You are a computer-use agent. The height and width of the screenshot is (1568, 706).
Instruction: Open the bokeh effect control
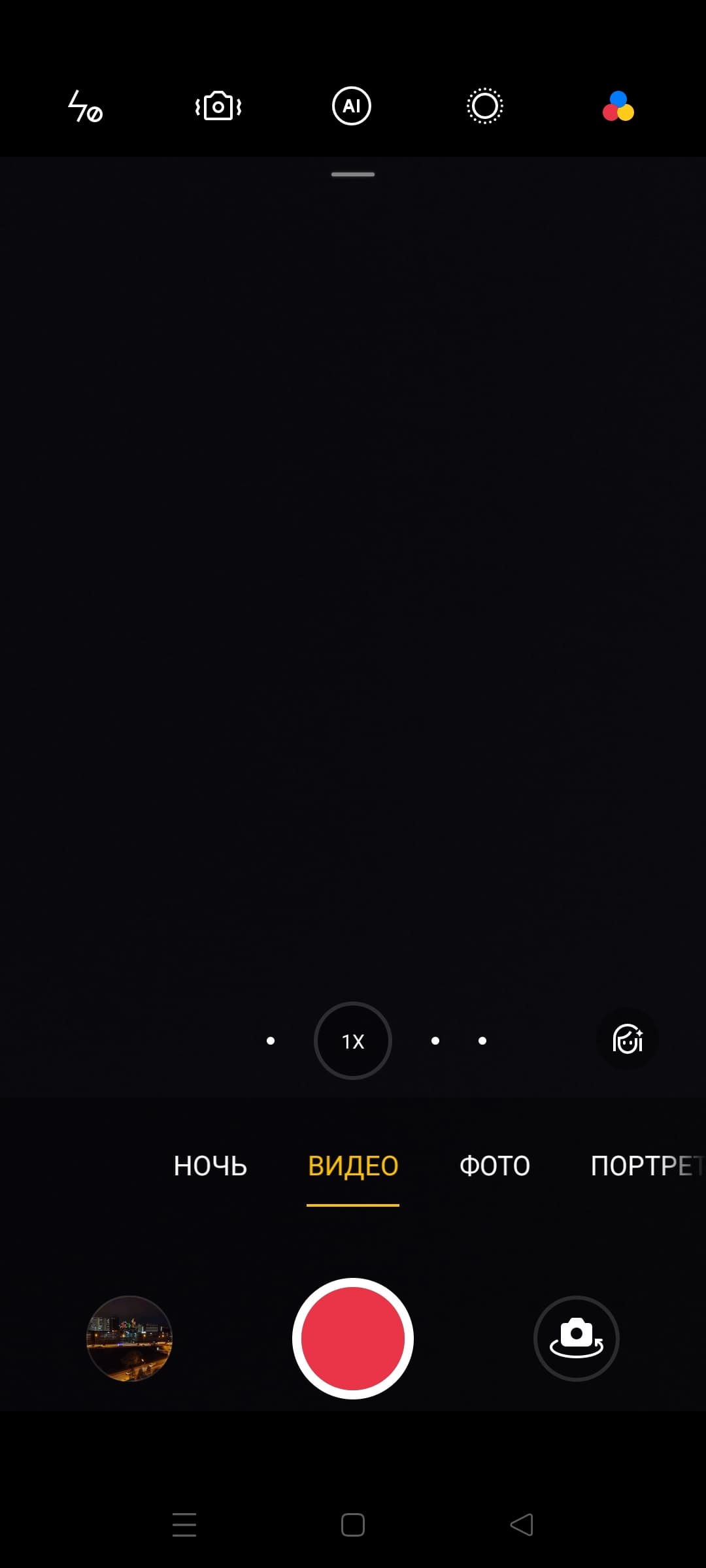click(x=484, y=106)
